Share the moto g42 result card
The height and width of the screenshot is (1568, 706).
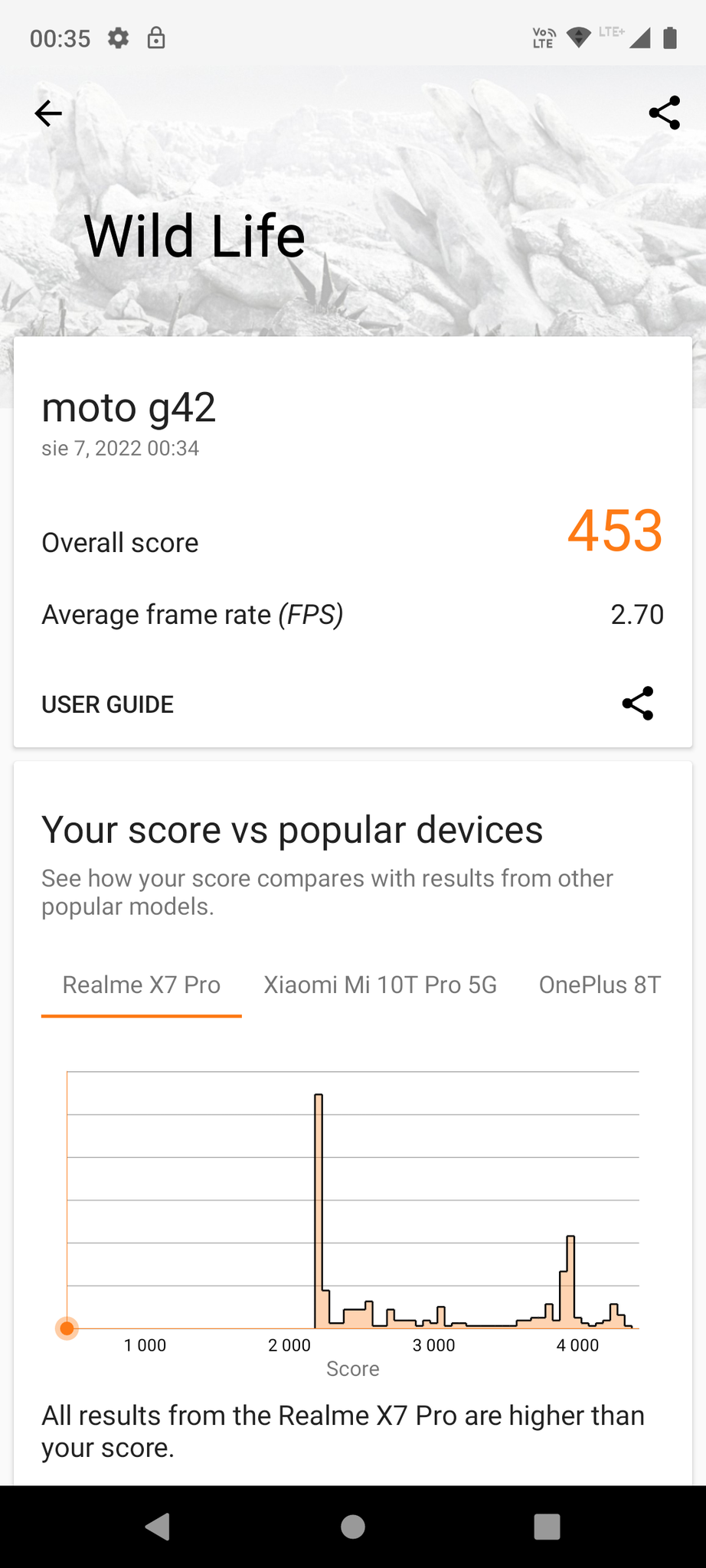coord(638,703)
